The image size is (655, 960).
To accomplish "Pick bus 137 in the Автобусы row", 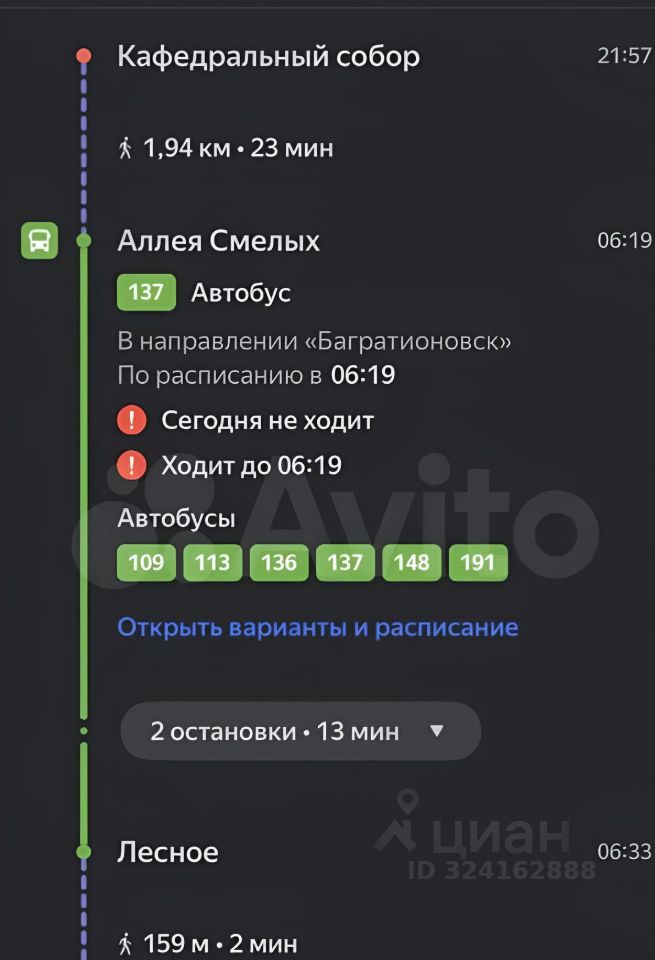I will 345,562.
